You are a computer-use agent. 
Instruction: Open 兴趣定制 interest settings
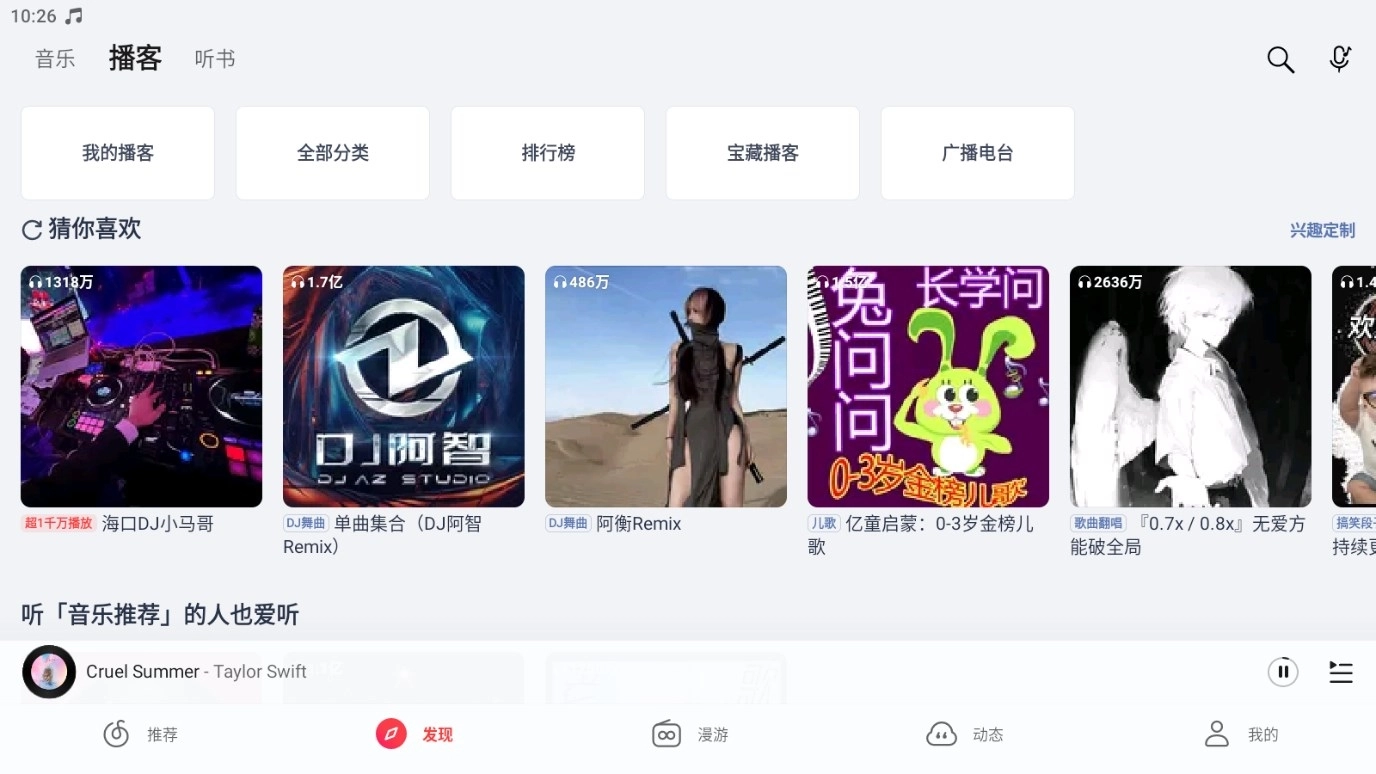tap(1322, 230)
